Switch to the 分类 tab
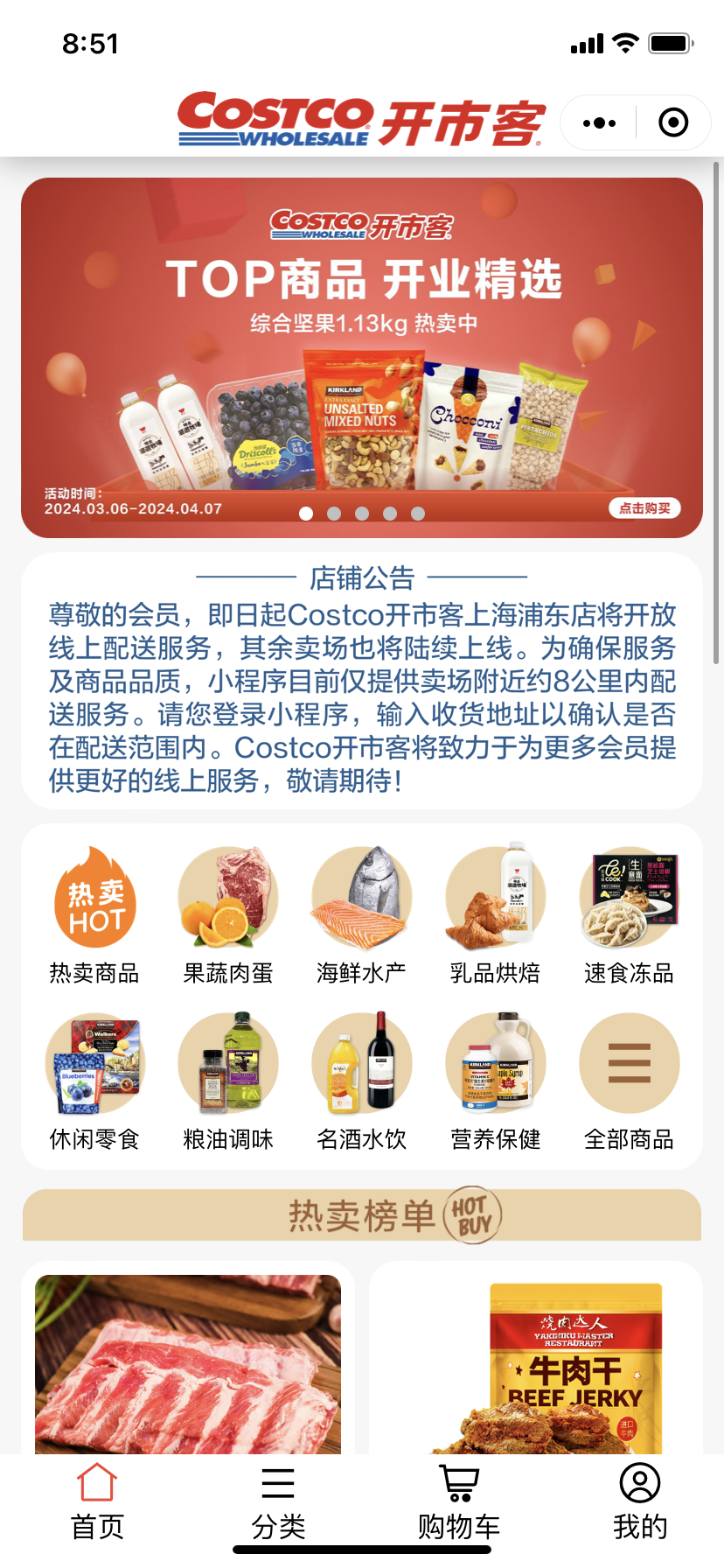The width and height of the screenshot is (724, 1568). (278, 1501)
